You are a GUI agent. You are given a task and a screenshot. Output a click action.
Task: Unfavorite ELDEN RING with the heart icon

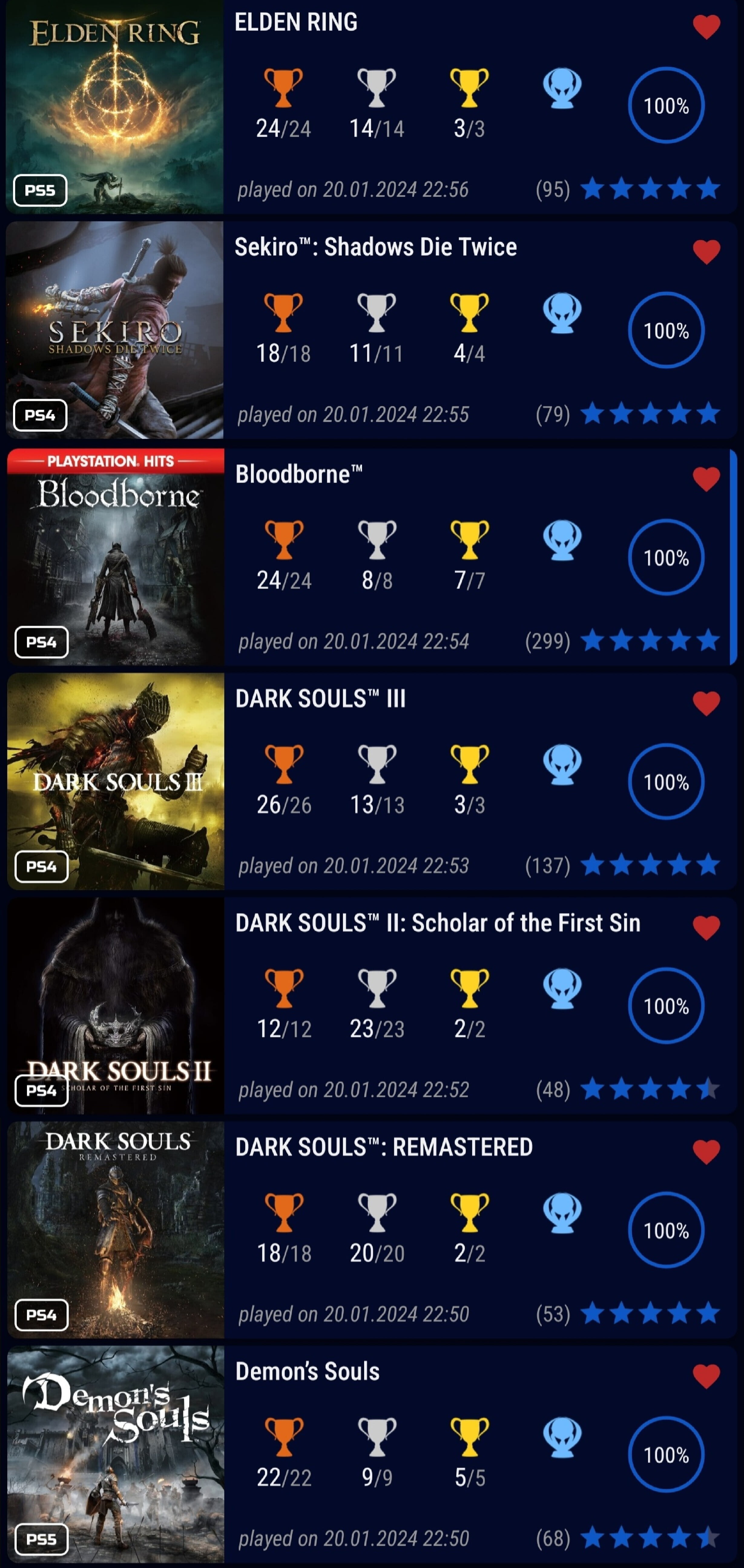coord(706,27)
